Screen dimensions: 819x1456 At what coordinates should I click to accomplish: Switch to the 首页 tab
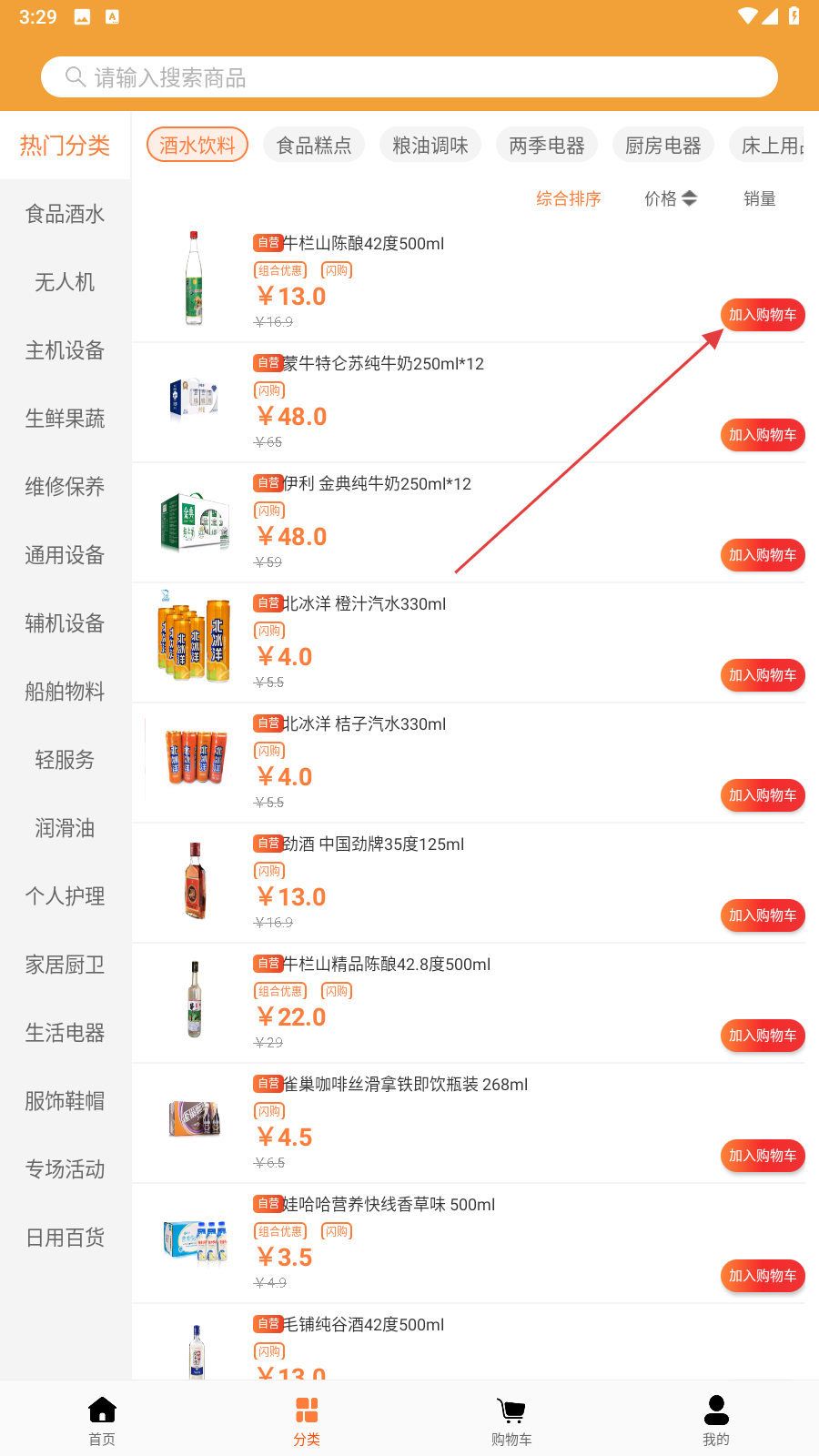pyautogui.click(x=102, y=1420)
